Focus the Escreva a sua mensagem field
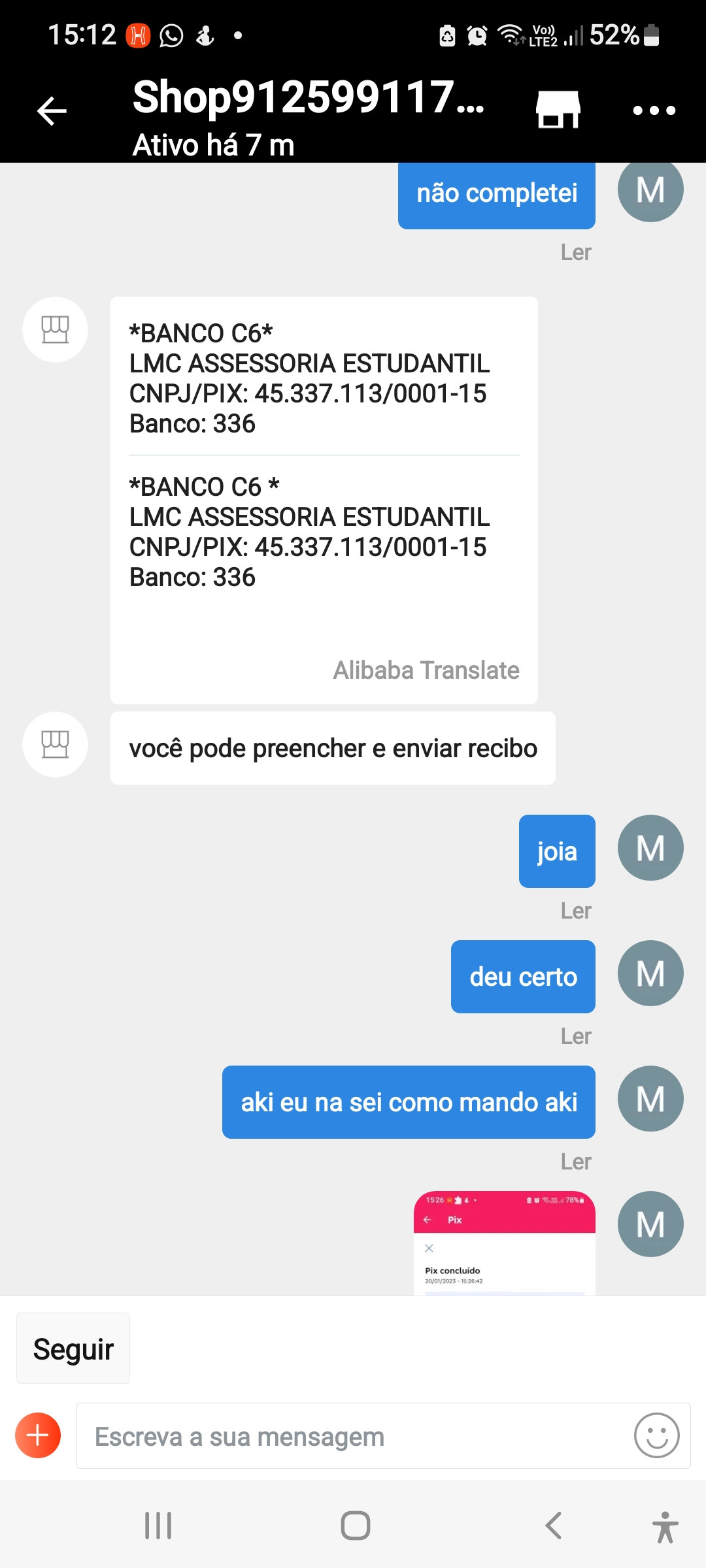Viewport: 706px width, 1568px height. tap(353, 1437)
